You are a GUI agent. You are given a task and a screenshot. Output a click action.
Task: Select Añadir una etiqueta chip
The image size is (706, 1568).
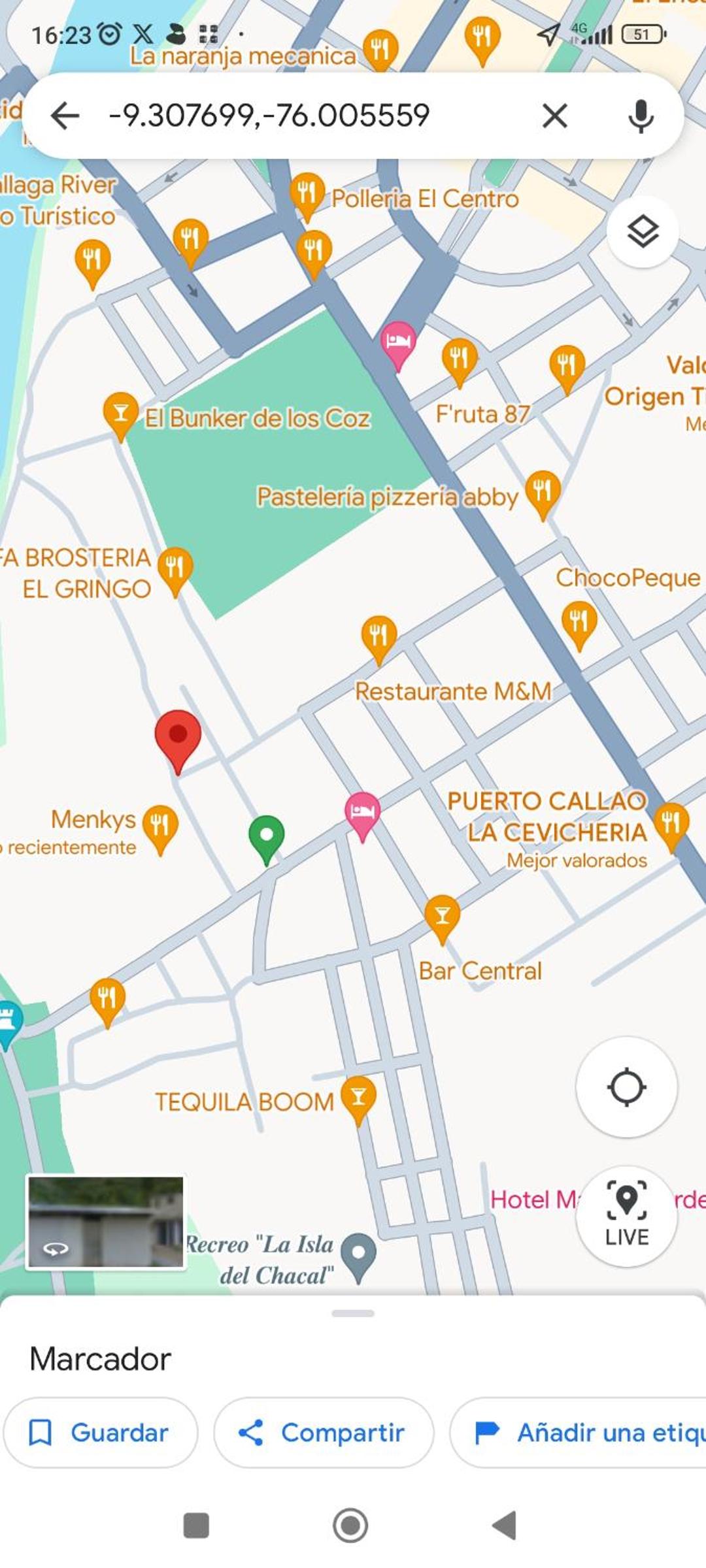pos(578,1432)
